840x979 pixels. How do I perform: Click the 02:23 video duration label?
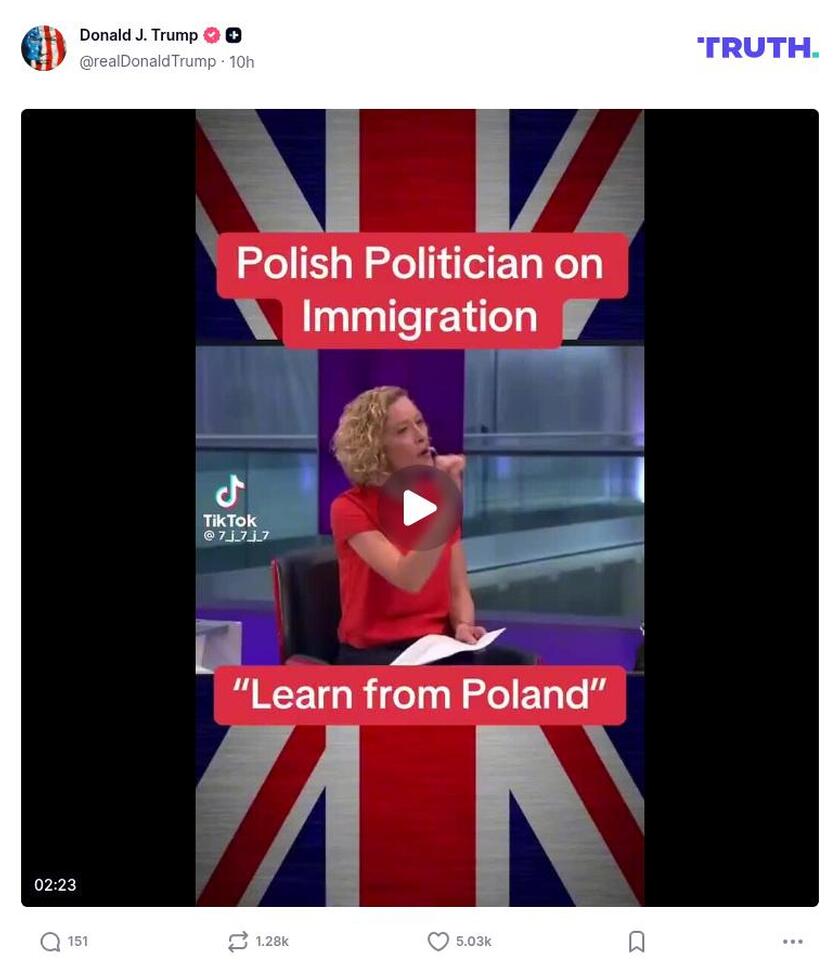[57, 883]
